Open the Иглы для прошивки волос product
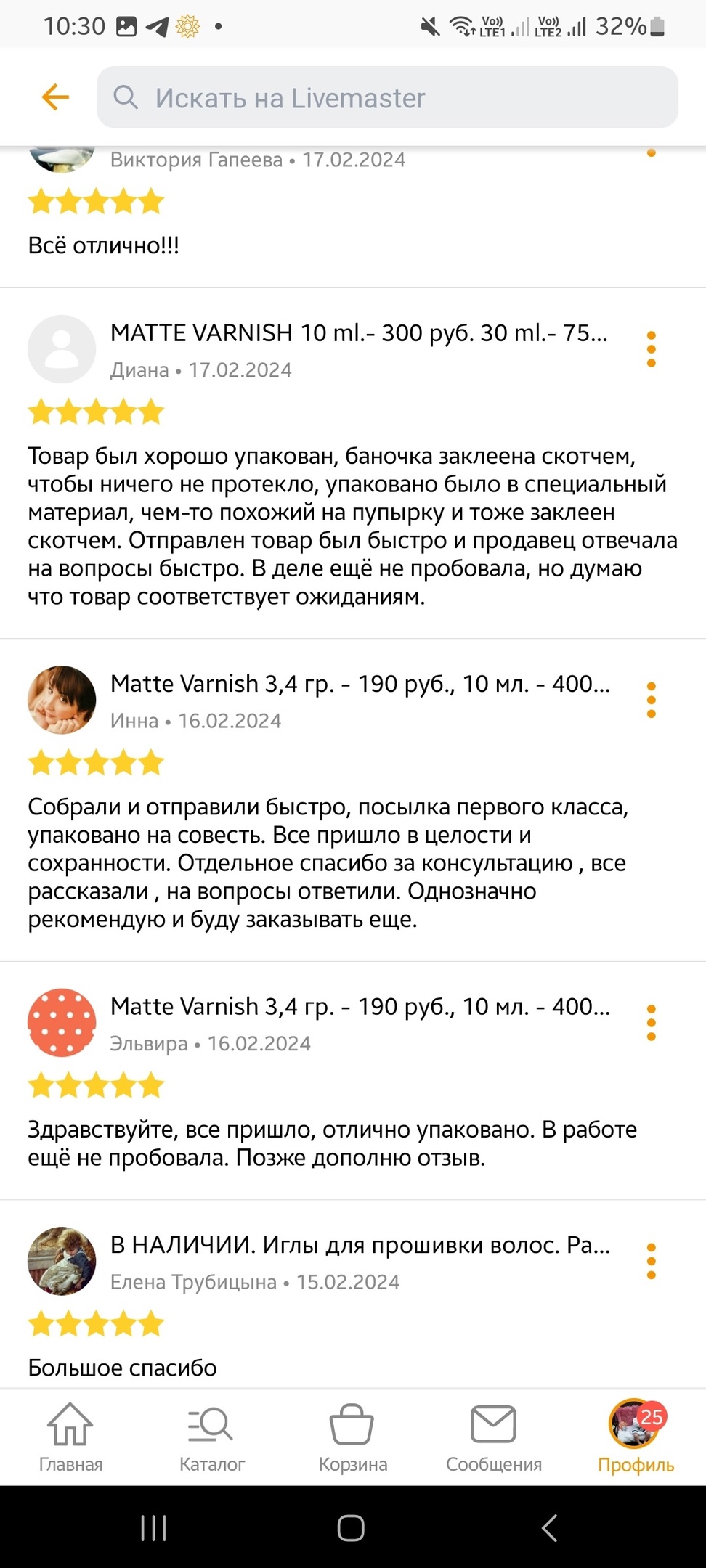Screen dimensions: 706x1568 tap(360, 1246)
